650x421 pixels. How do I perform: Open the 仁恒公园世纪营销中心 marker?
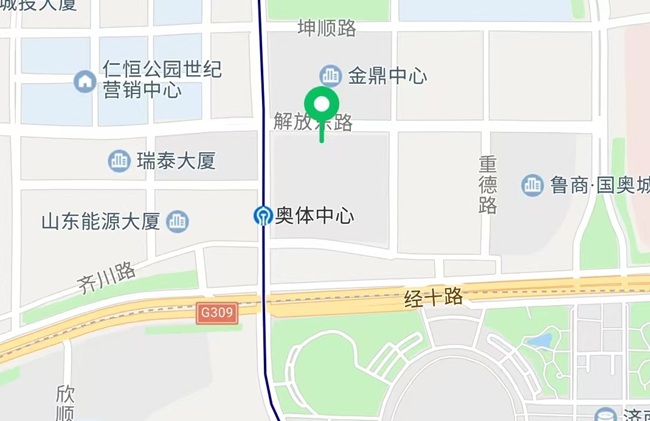coord(86,81)
